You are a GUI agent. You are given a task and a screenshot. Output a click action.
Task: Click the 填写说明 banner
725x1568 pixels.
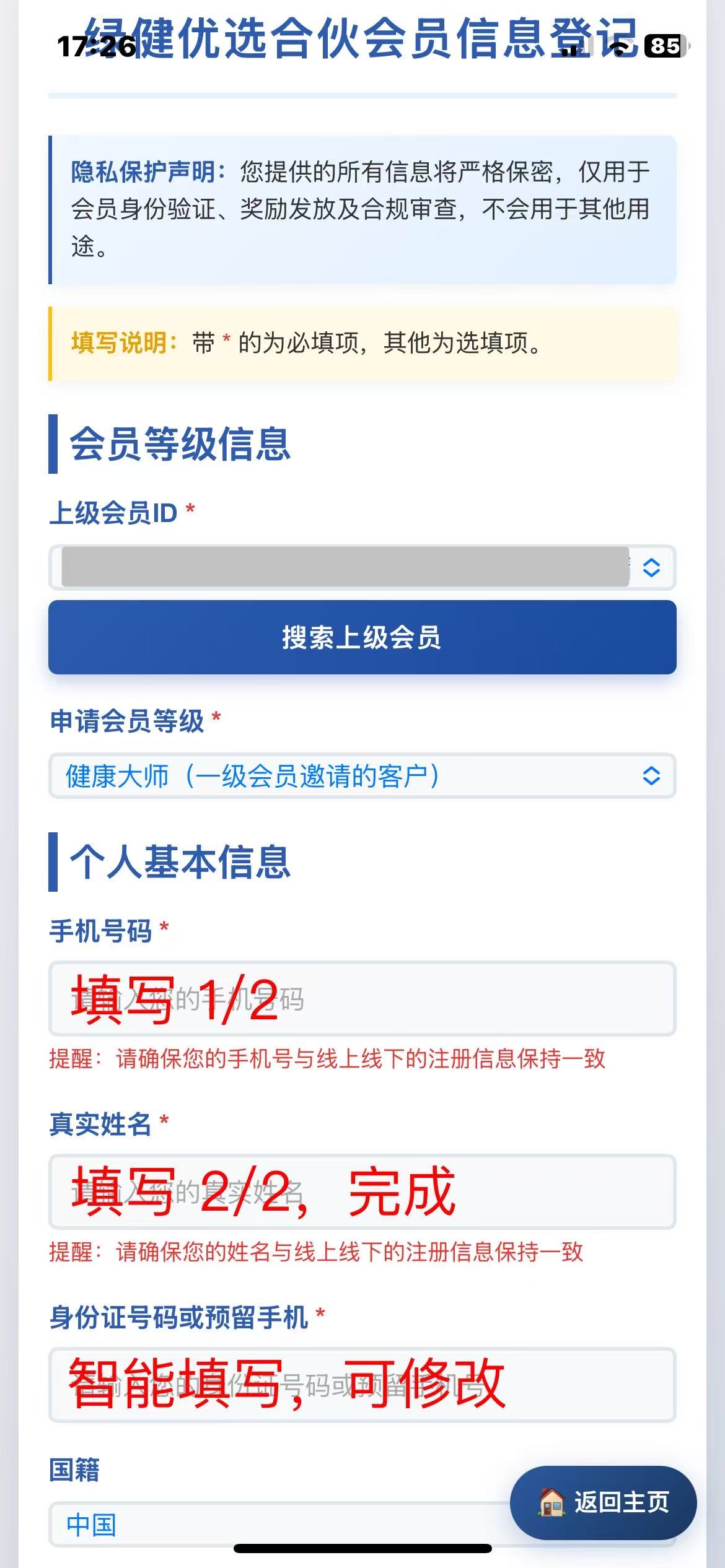362,344
